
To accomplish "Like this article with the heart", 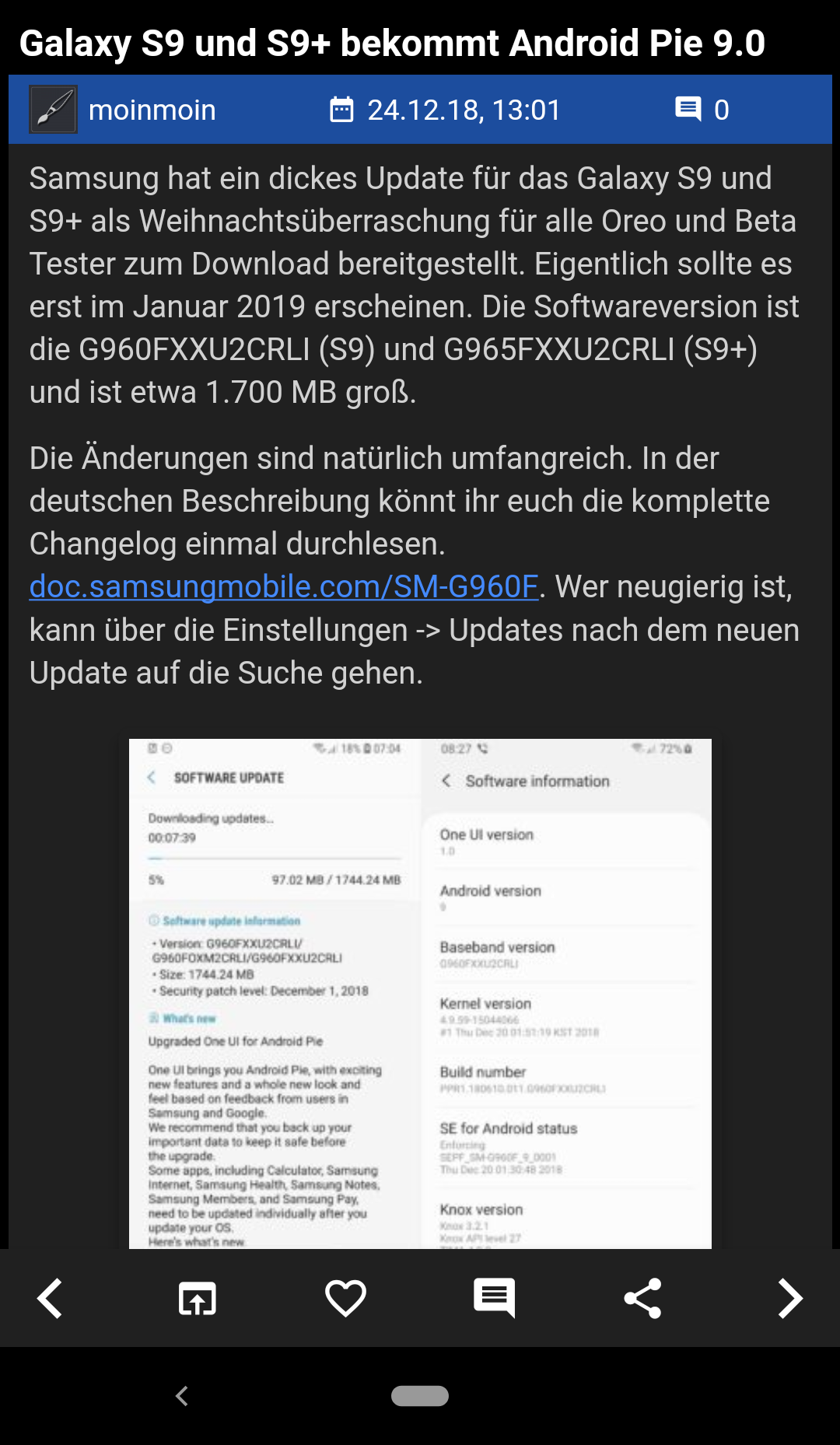I will point(345,1298).
